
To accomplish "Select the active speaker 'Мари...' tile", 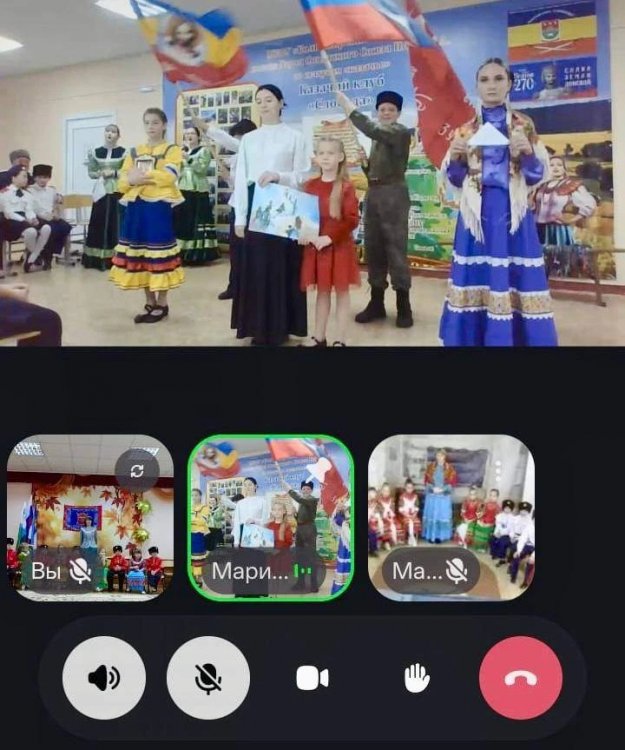I will pos(270,517).
